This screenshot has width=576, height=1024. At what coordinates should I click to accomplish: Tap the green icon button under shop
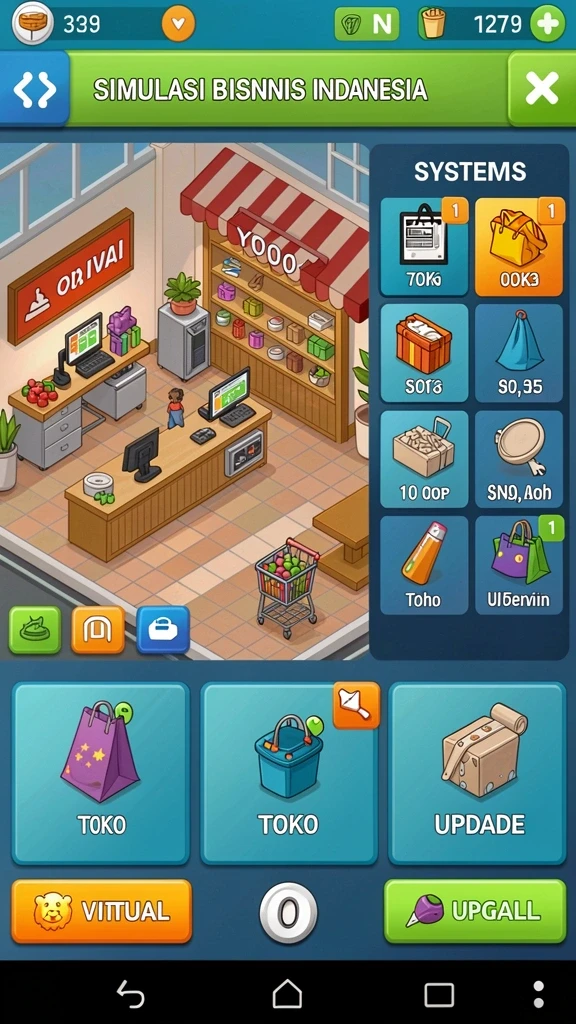35,630
